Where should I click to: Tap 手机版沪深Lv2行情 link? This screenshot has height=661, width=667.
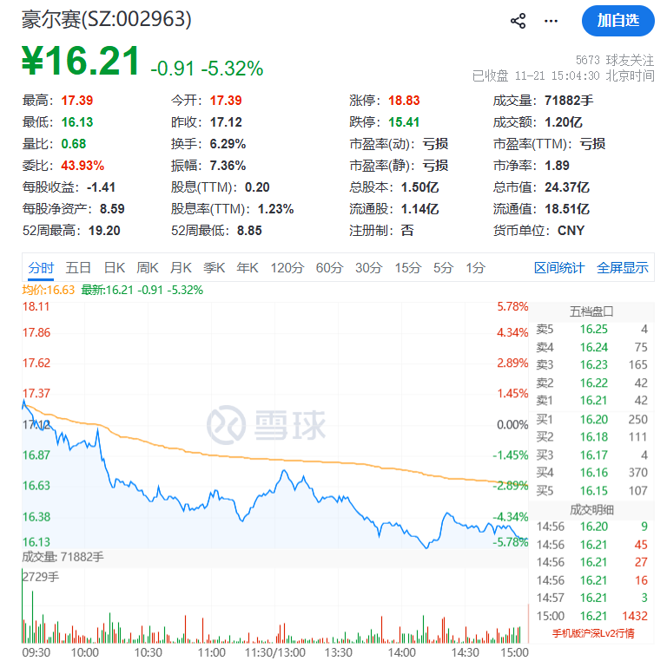tap(593, 634)
